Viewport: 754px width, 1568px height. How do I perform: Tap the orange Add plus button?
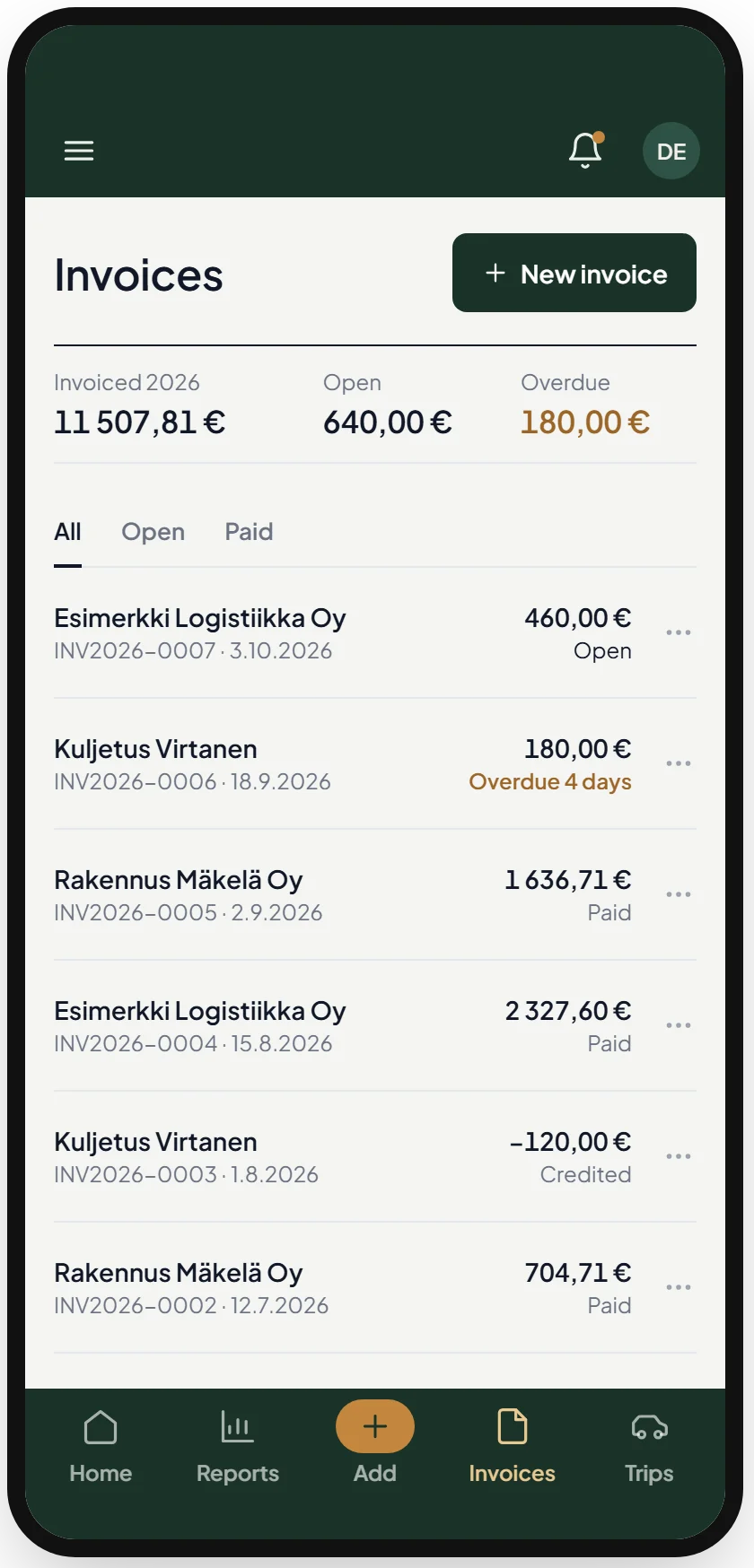[375, 1426]
